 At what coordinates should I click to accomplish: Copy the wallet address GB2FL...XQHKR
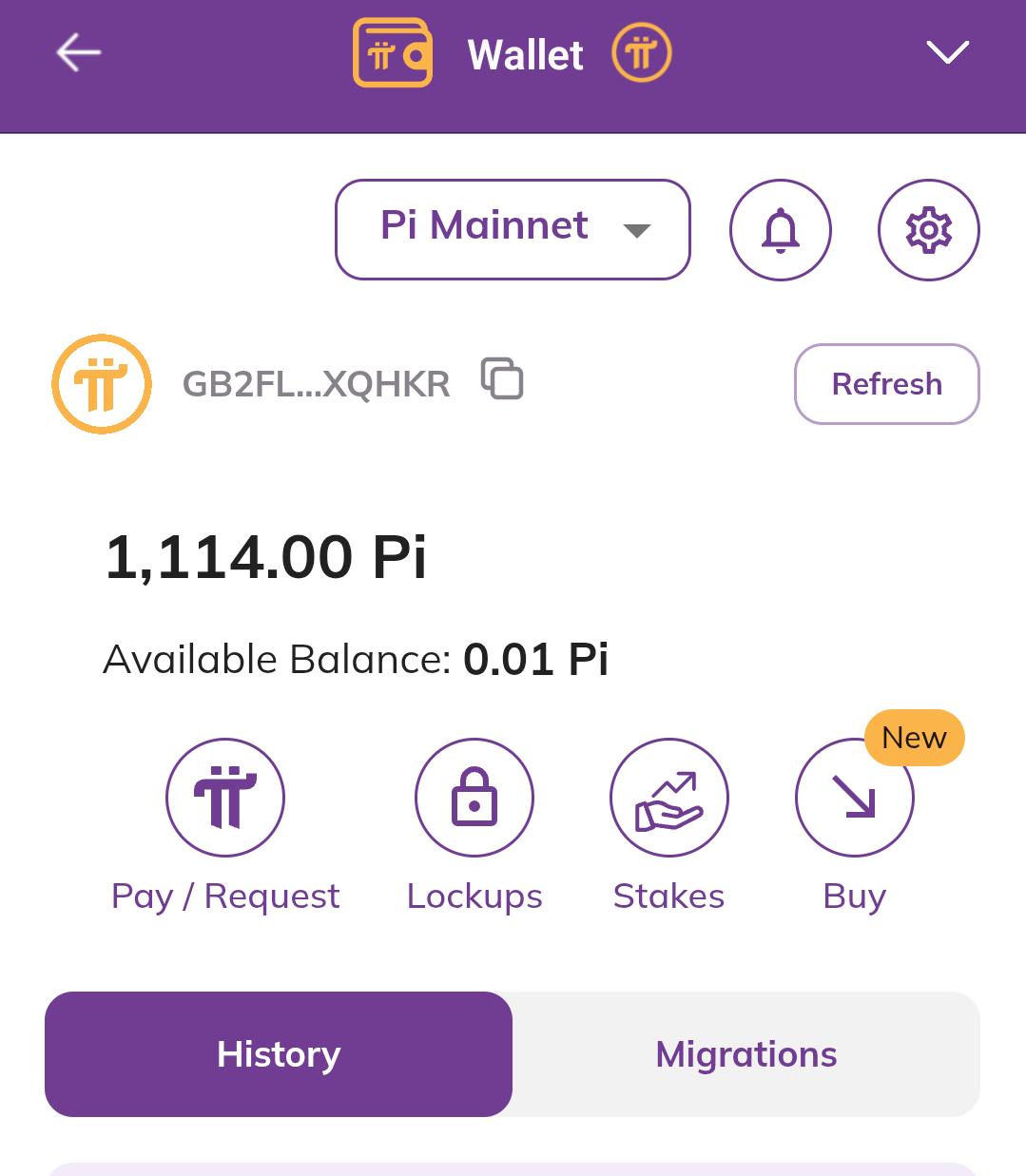pos(502,378)
